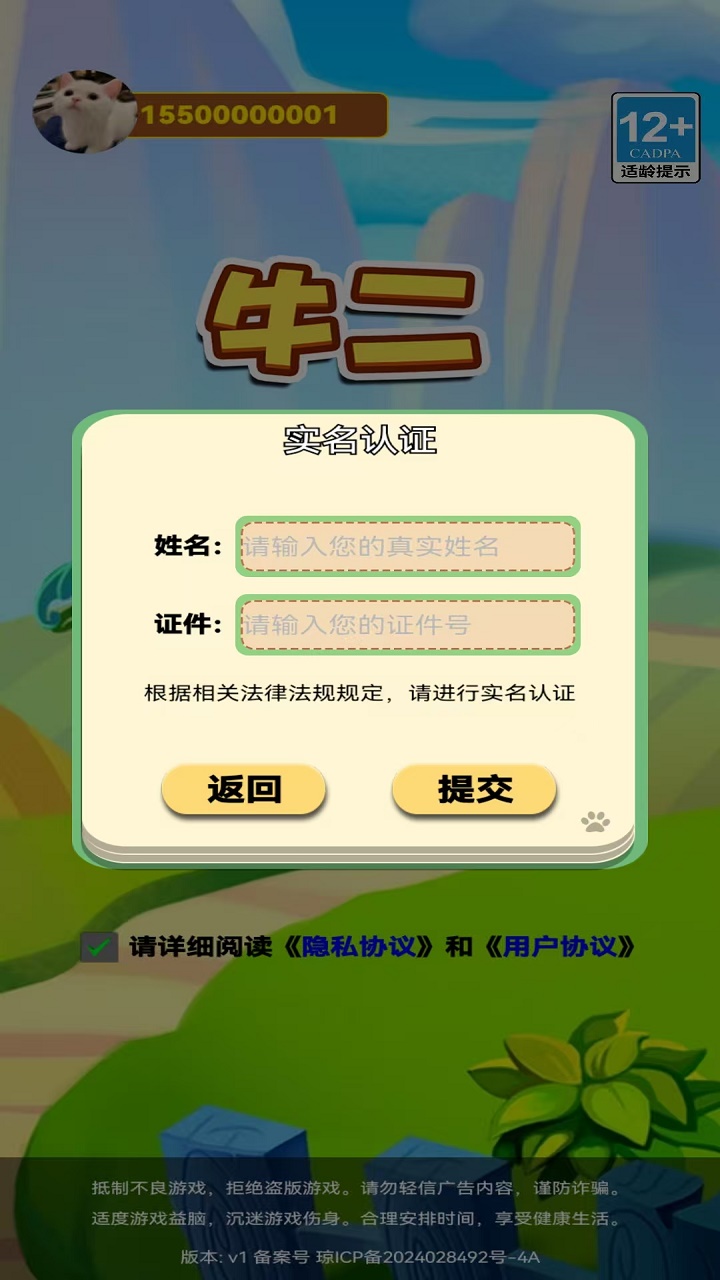Screen dimensions: 720x1280
Task: Tap the 证件 ID number input field
Action: click(x=407, y=625)
